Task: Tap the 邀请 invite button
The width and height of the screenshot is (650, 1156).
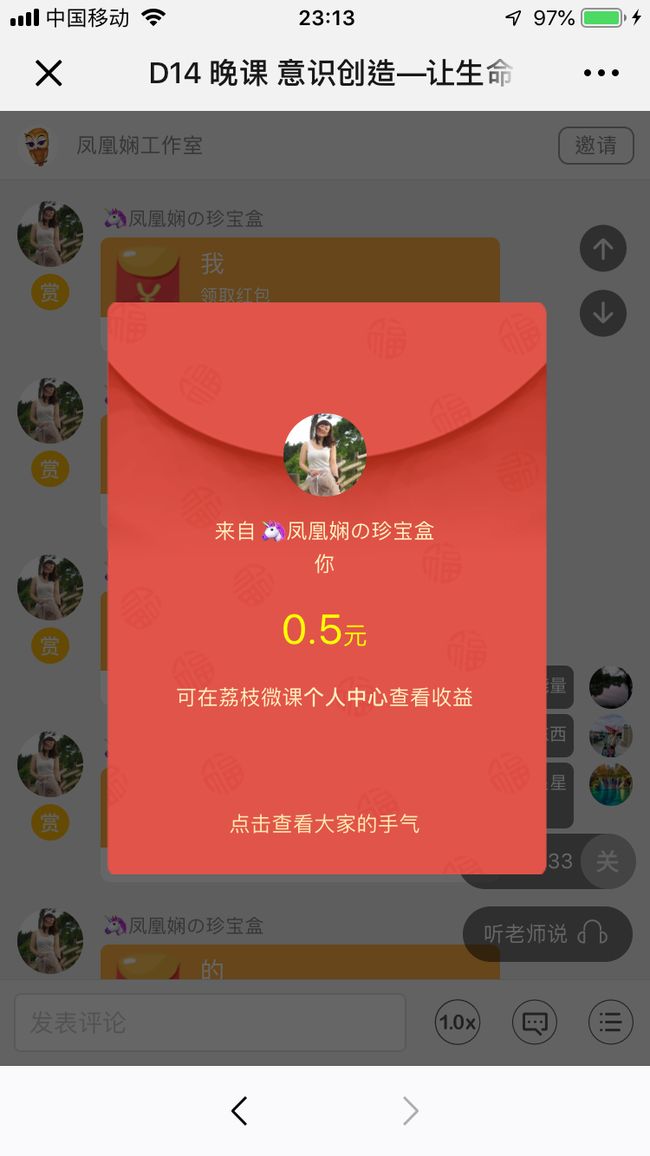Action: (x=595, y=145)
